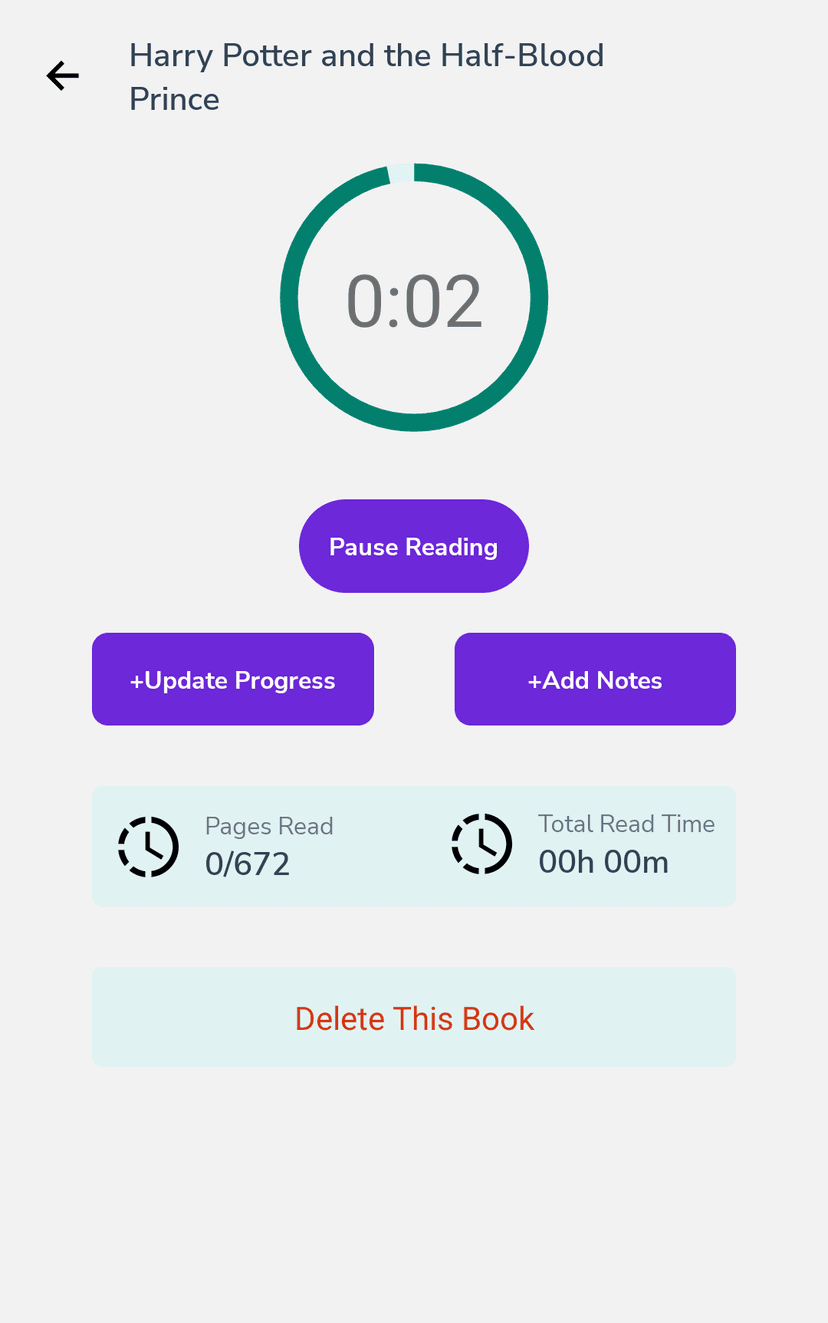
Task: Click the Total Read Time 00h 00m value
Action: 604,861
